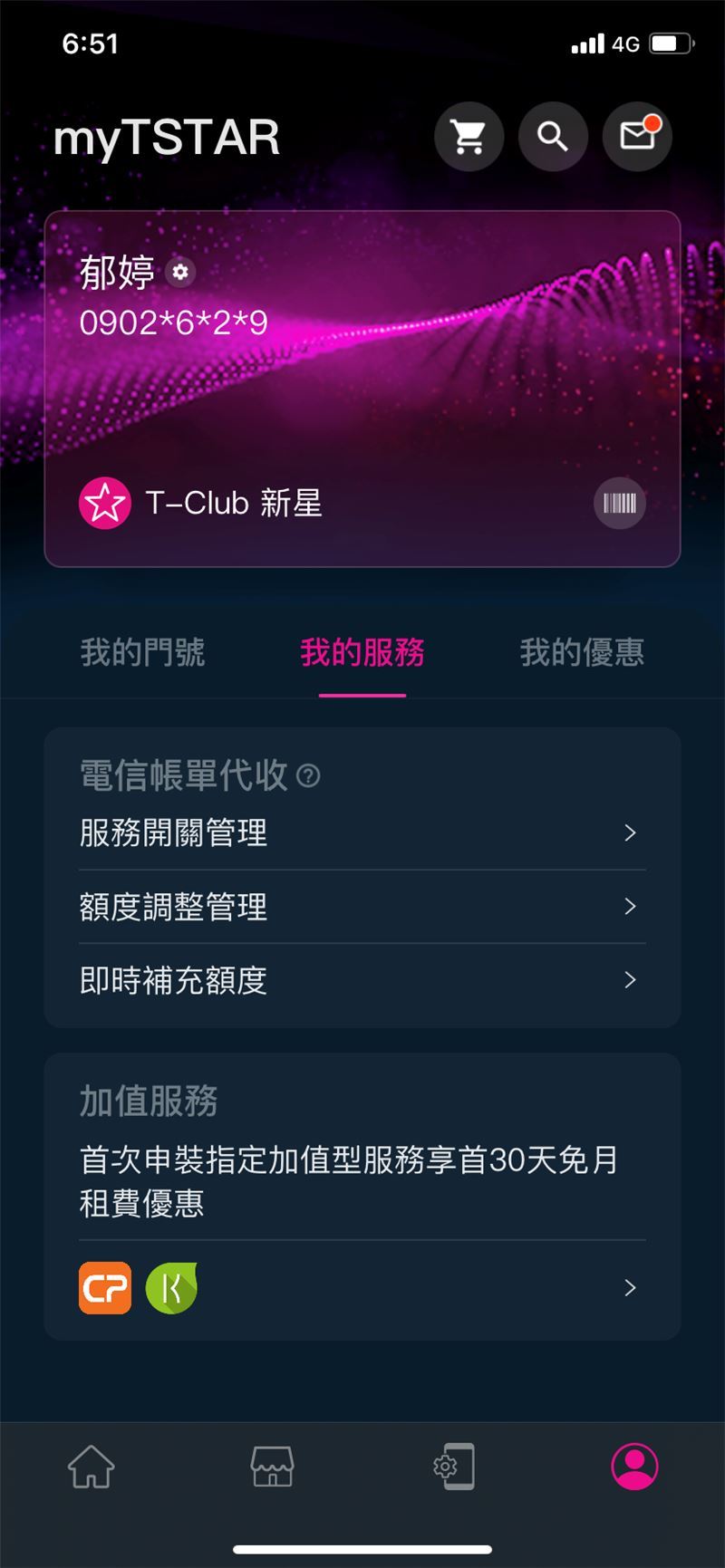
Task: Open 額度調整管理
Action: (x=362, y=907)
